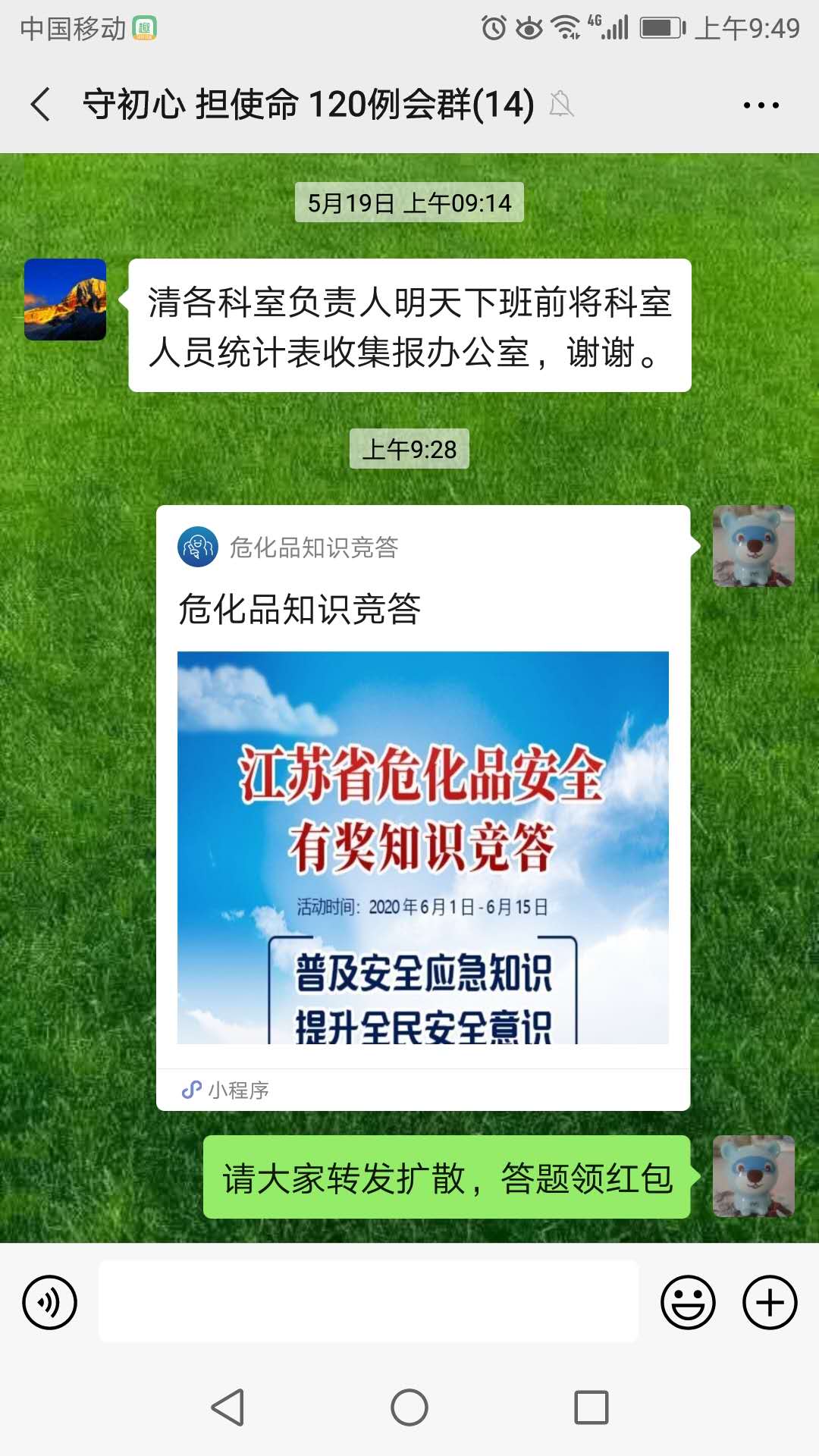Open the bear avatar beside the mini program card
The width and height of the screenshot is (819, 1456).
753,546
